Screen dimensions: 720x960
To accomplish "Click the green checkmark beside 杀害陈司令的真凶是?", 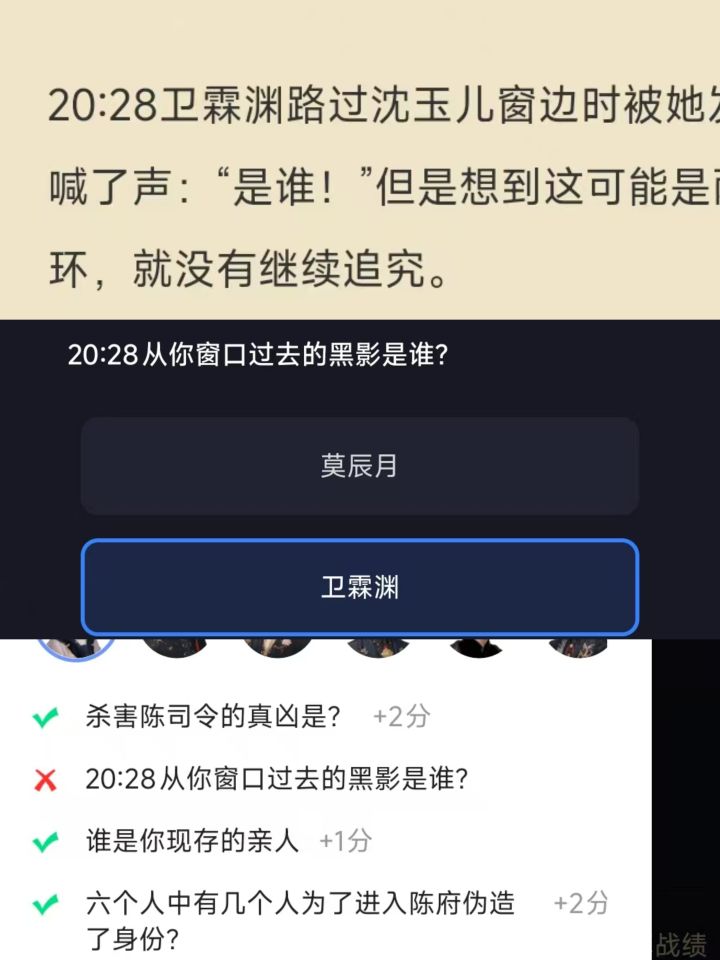I will pos(43,716).
